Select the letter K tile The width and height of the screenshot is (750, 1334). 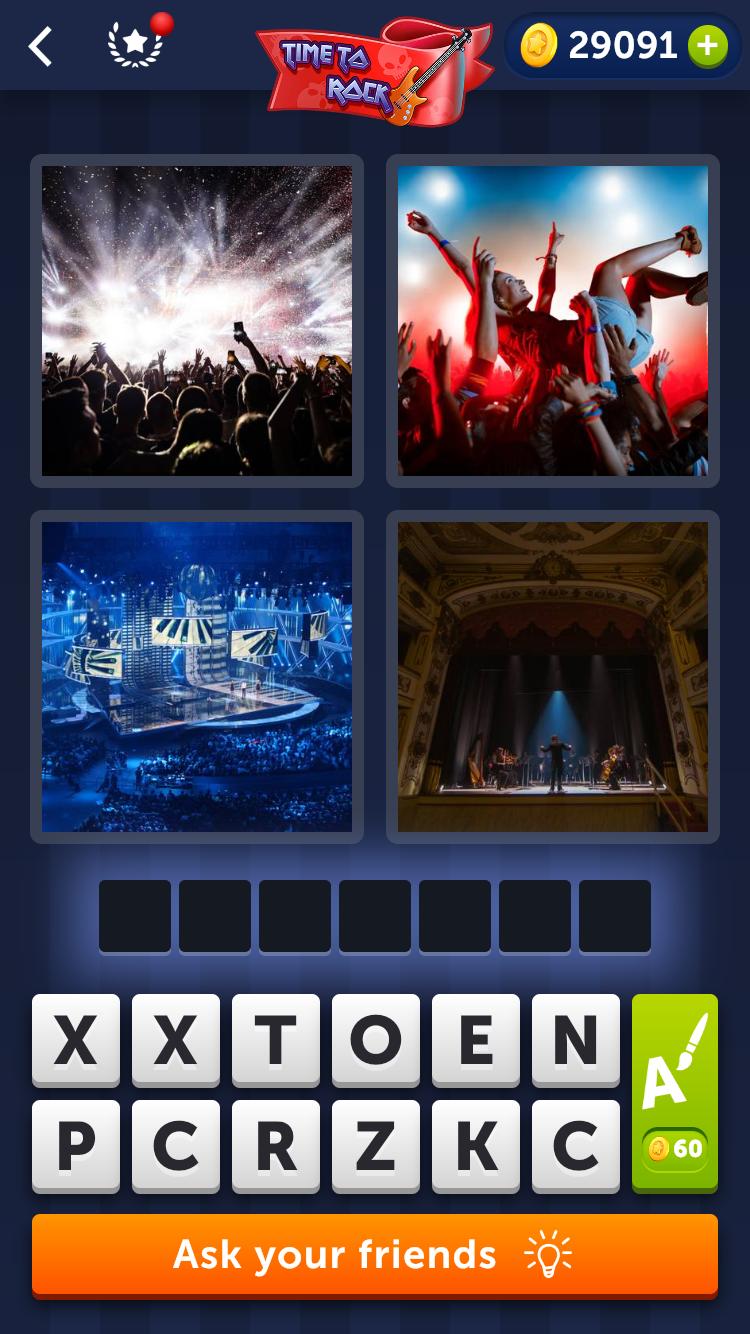point(476,1146)
